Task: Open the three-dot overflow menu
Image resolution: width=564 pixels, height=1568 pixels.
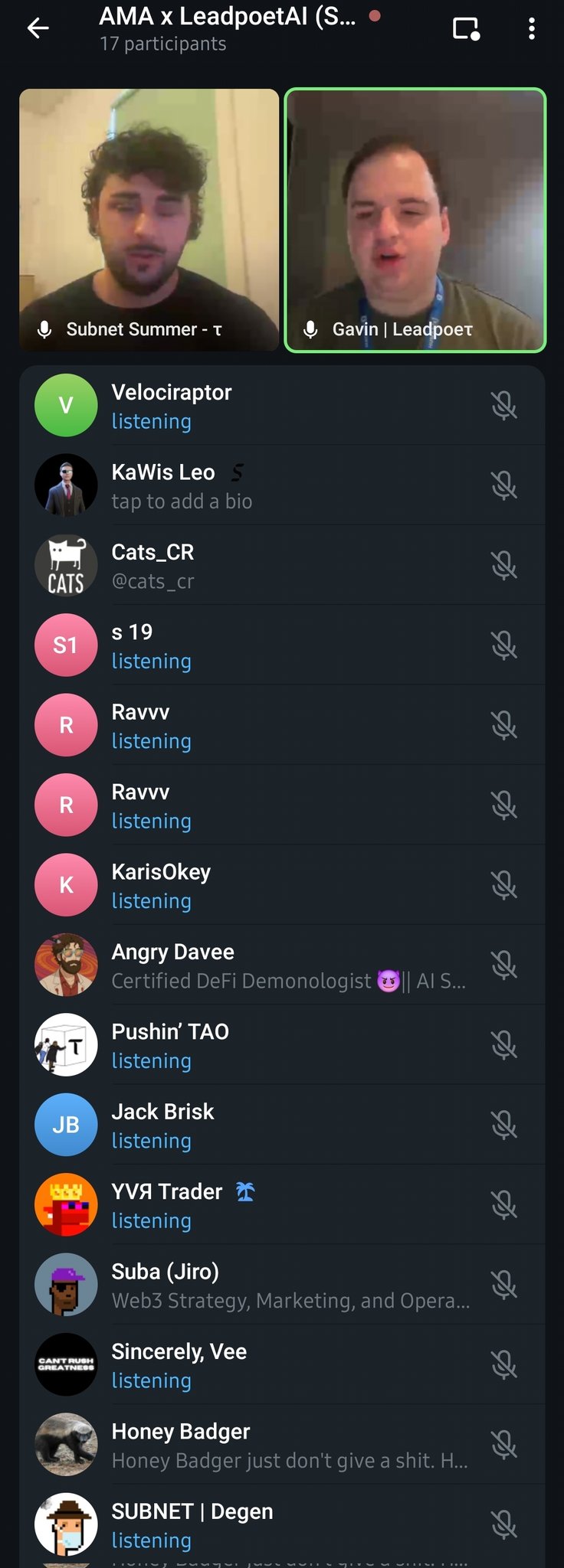Action: coord(531,29)
